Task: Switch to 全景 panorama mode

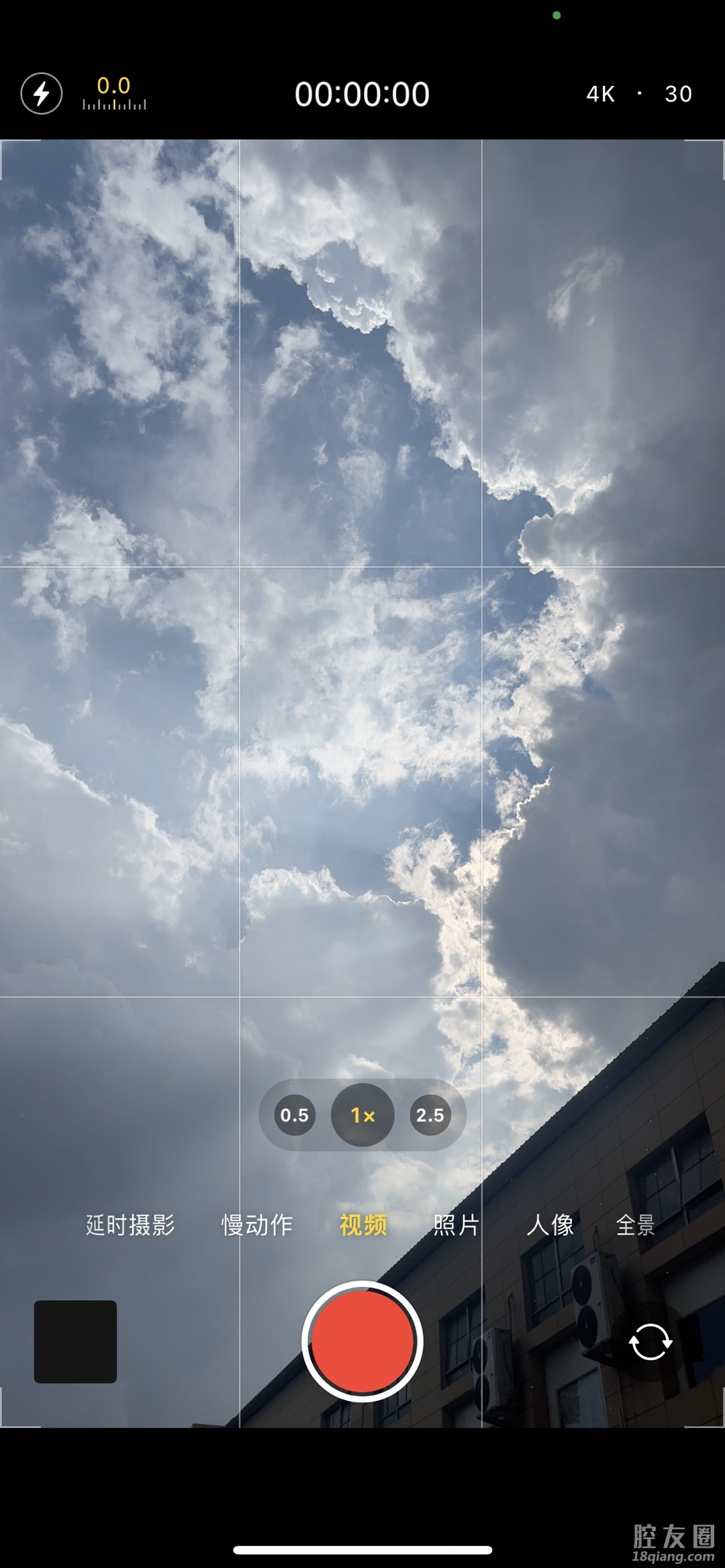Action: tap(635, 1225)
